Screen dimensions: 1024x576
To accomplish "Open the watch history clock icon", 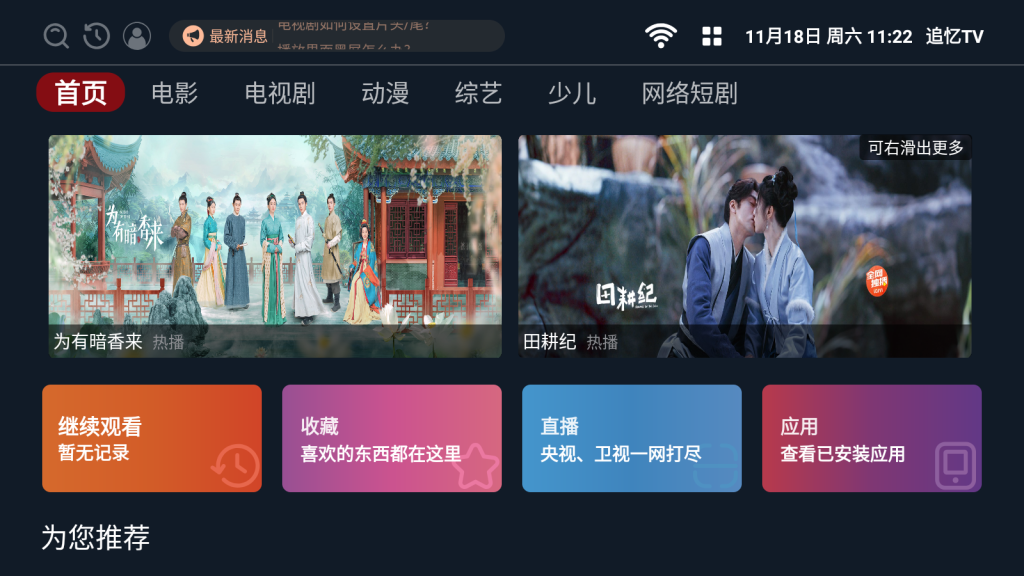I will pyautogui.click(x=96, y=36).
